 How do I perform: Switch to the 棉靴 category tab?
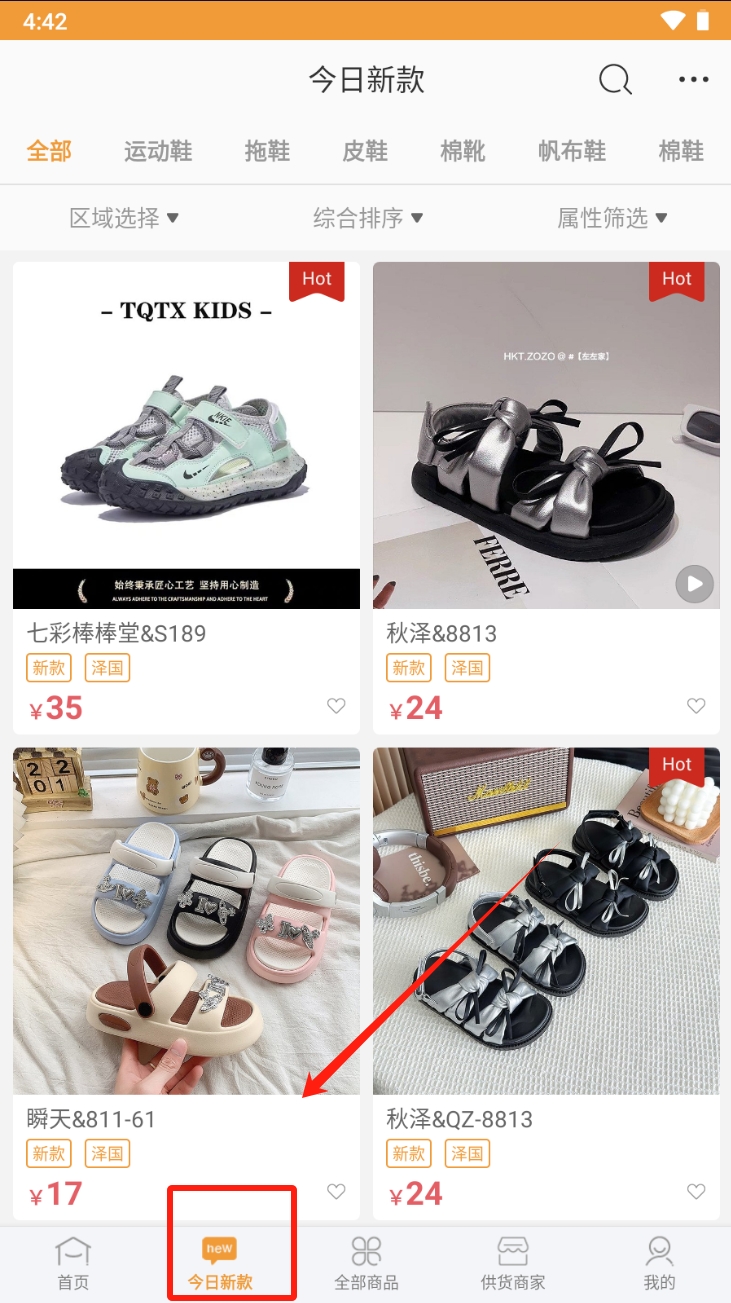pos(463,151)
